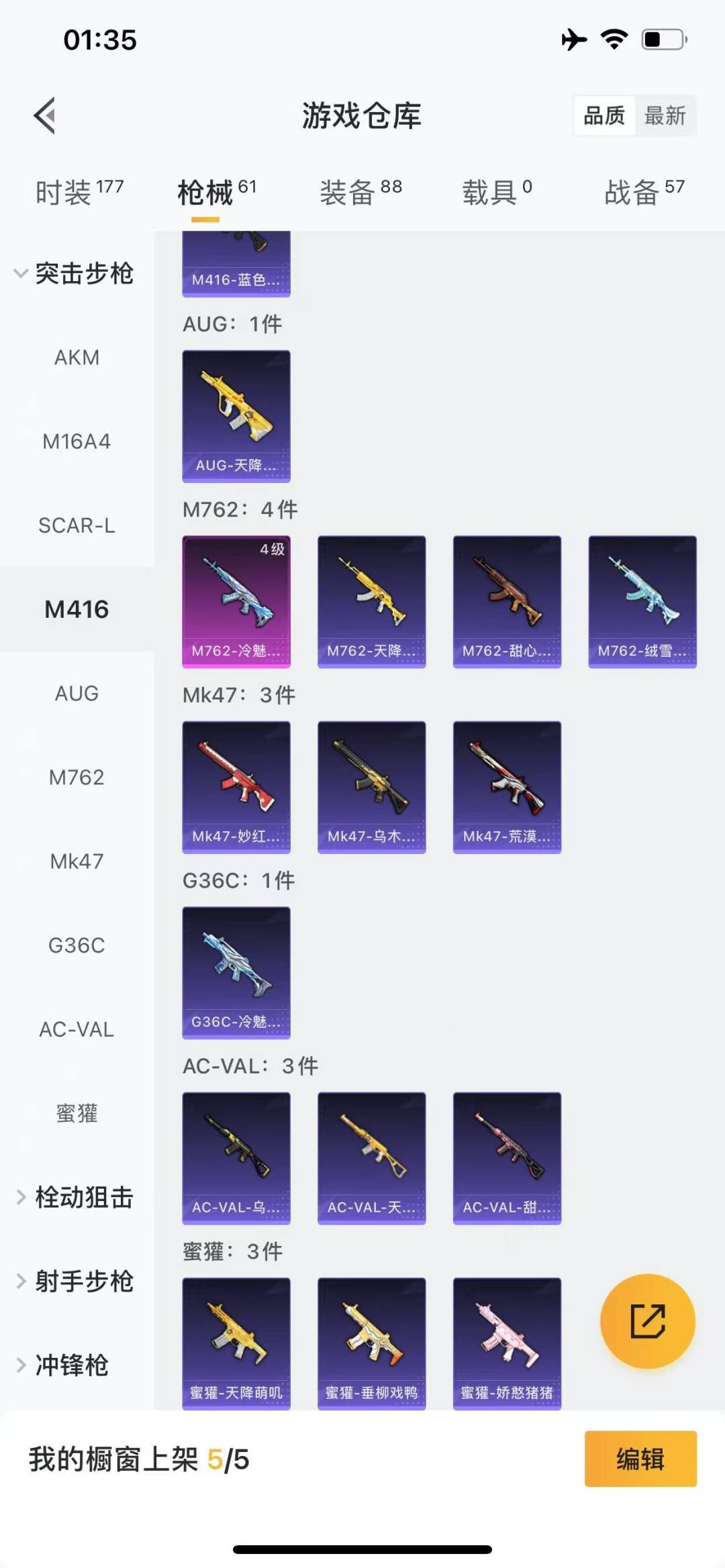Tap the orange share floating button
Viewport: 725px width, 1568px height.
pyautogui.click(x=647, y=1321)
